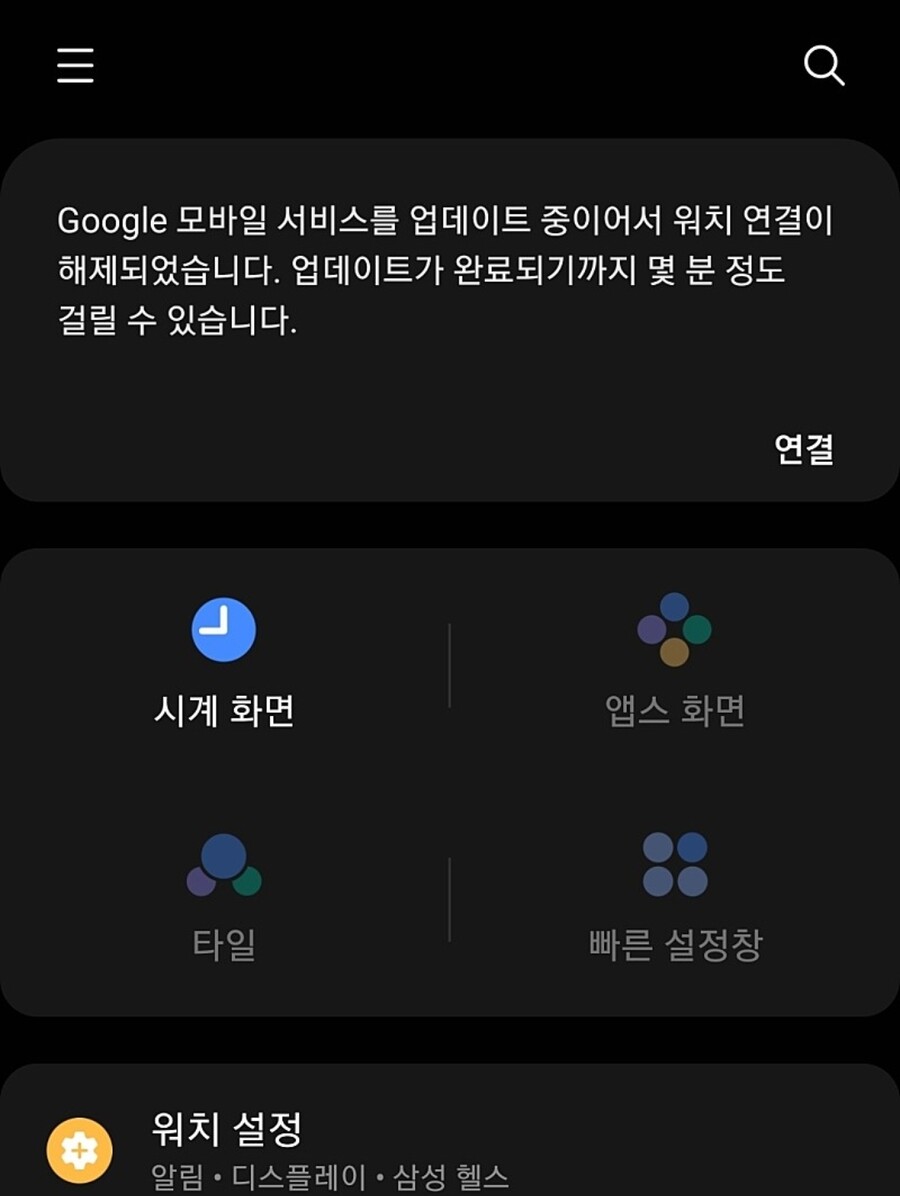Tap the search magnifier icon
Image resolution: width=900 pixels, height=1196 pixels.
click(x=824, y=67)
